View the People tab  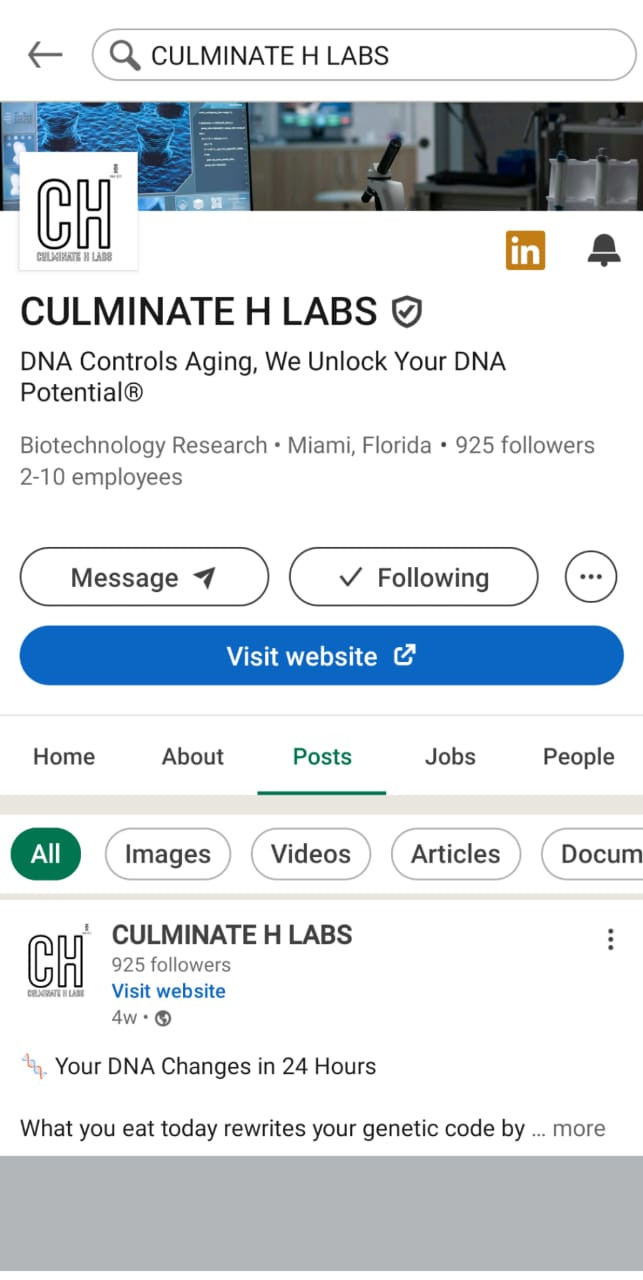click(x=578, y=757)
